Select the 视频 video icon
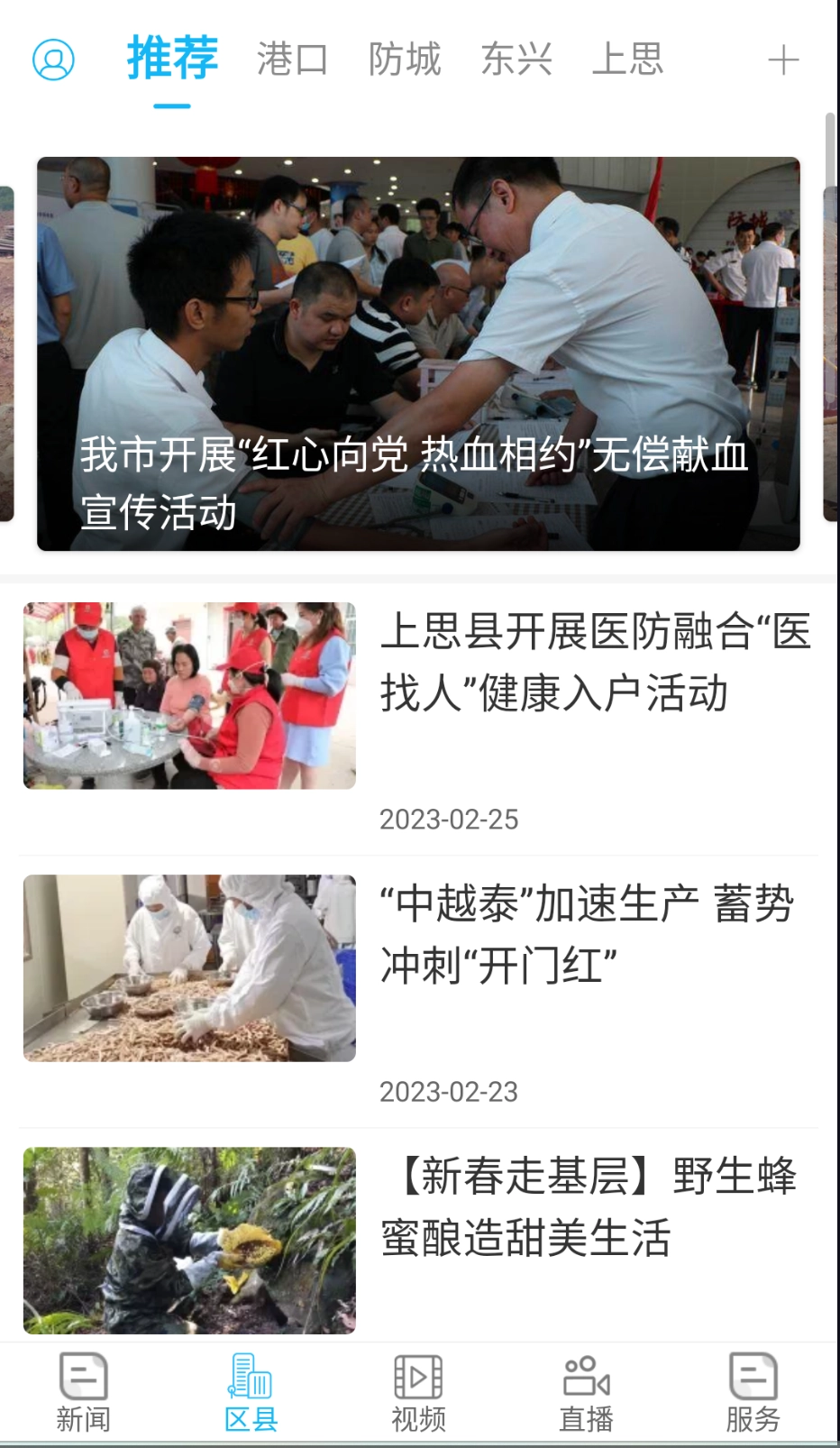 [417, 1388]
